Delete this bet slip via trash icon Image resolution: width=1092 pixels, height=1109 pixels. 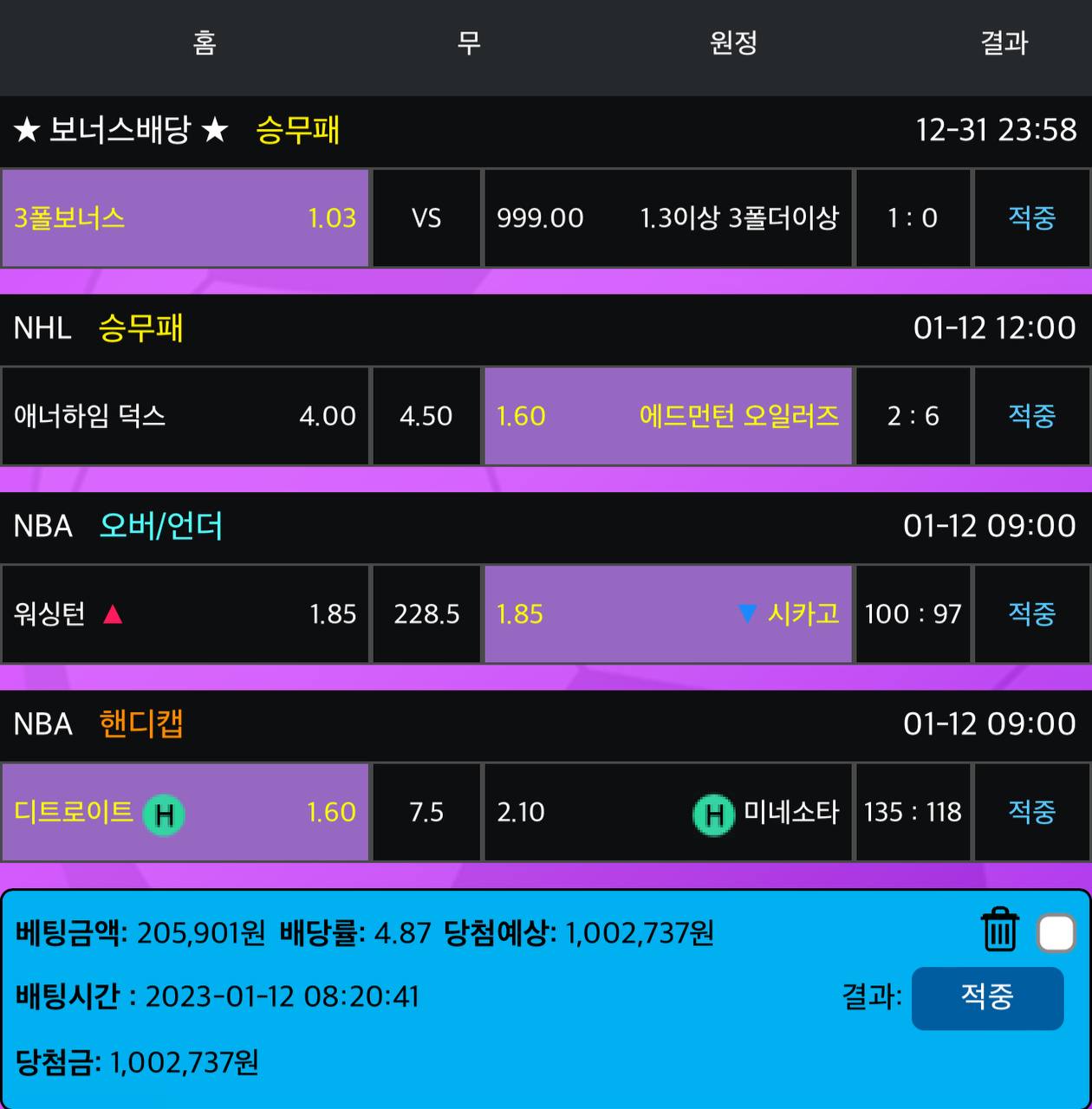tap(998, 931)
